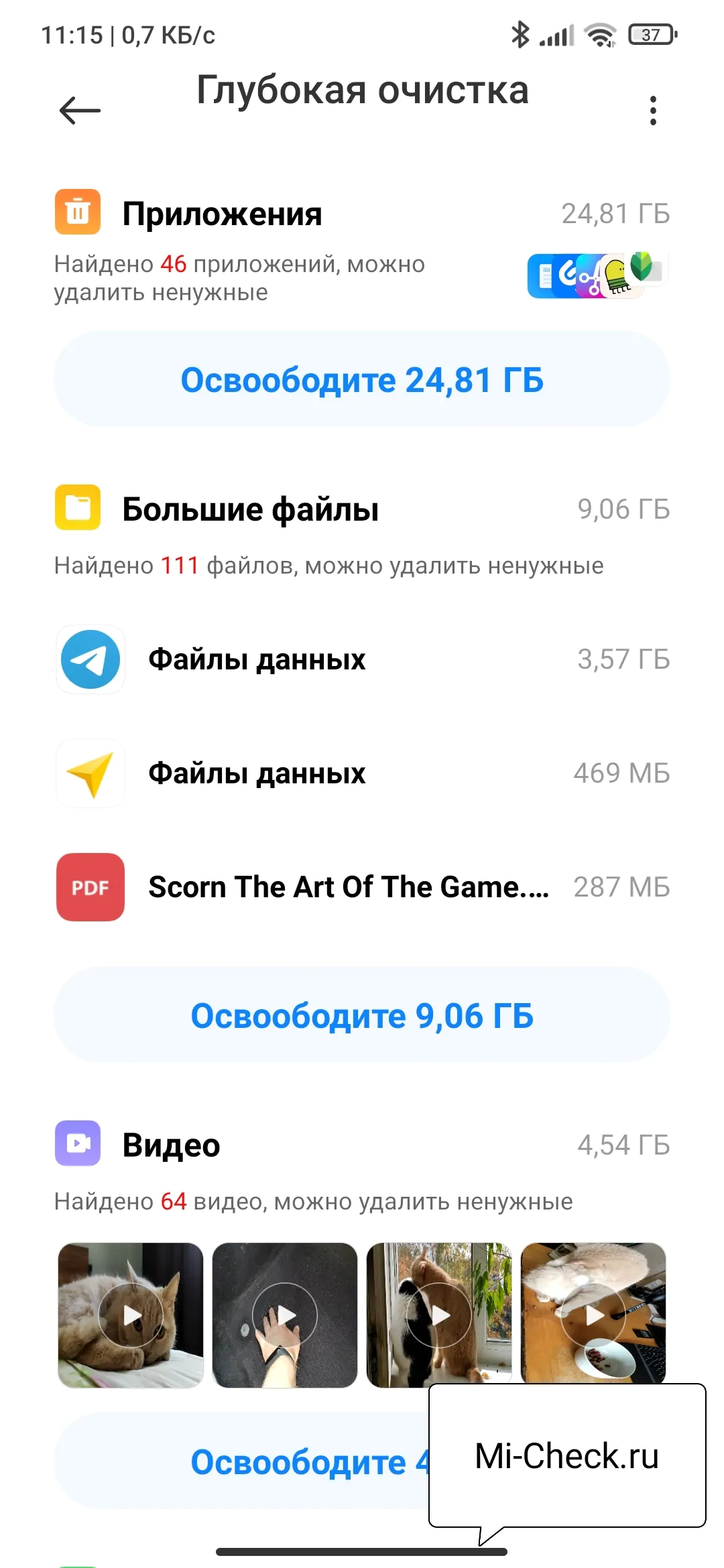Play the video of the cat lying on bed

(x=131, y=1315)
